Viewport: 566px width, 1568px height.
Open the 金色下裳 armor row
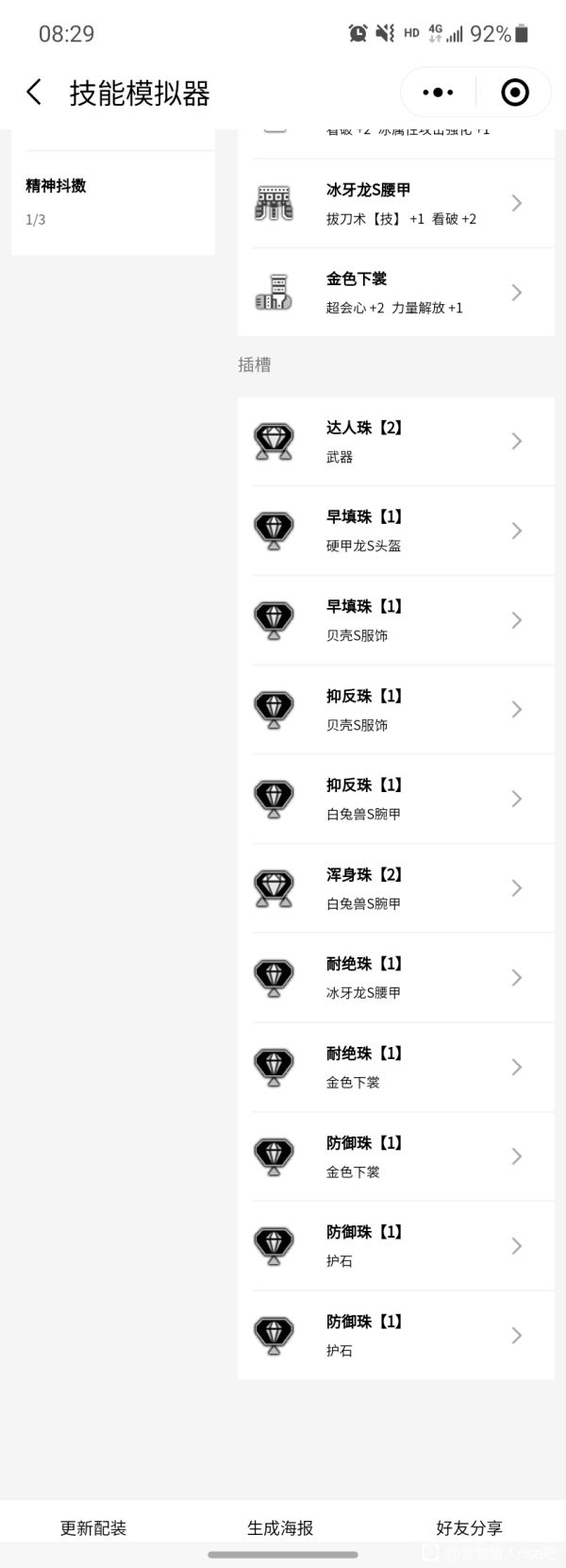click(x=396, y=293)
